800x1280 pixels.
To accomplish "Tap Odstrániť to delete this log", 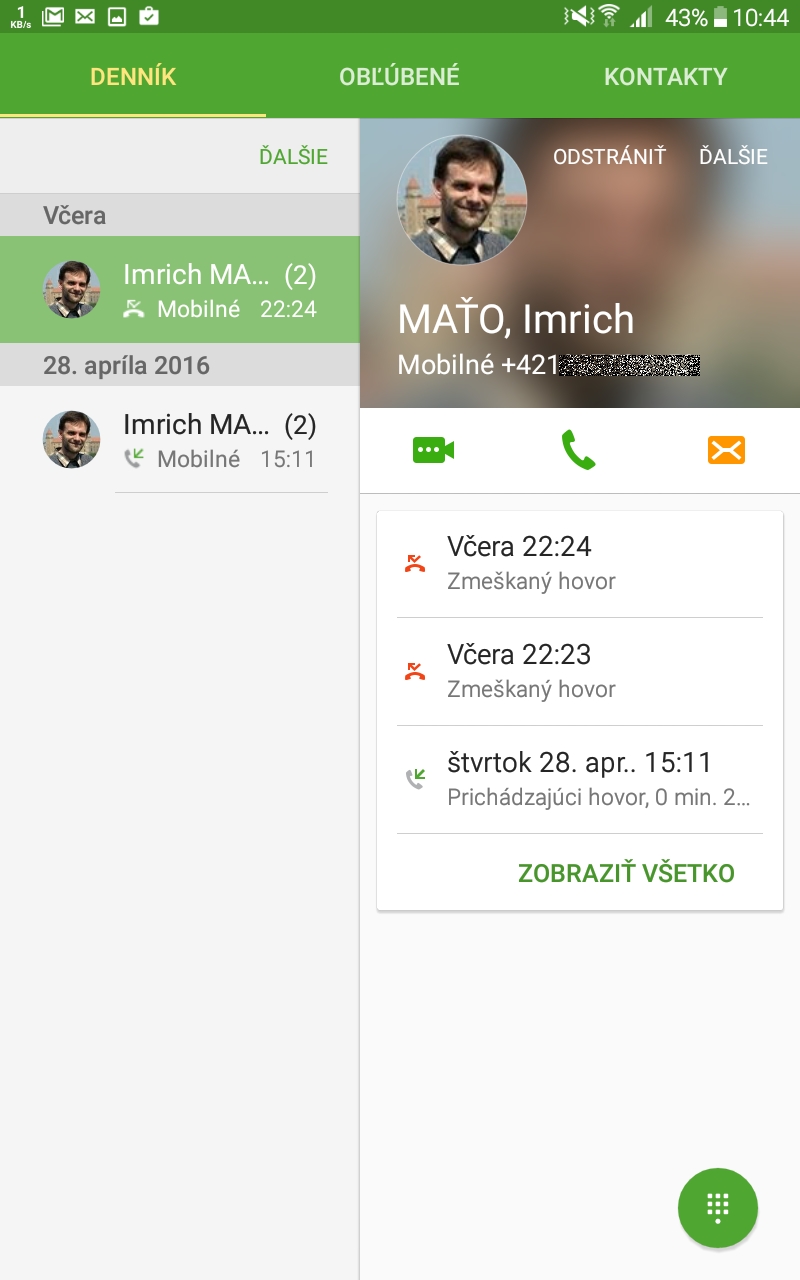I will point(609,157).
